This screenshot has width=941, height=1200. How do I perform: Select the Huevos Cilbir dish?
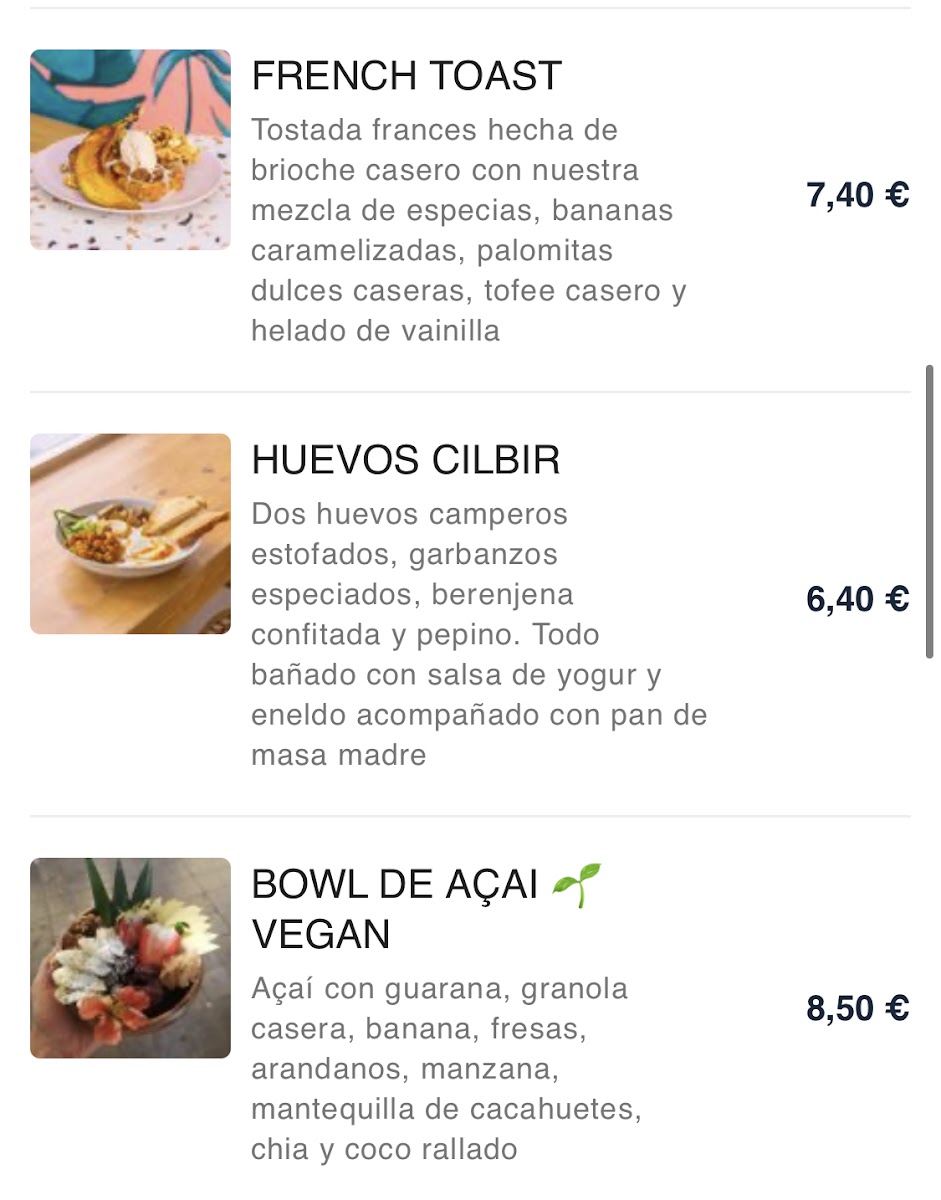click(x=406, y=461)
